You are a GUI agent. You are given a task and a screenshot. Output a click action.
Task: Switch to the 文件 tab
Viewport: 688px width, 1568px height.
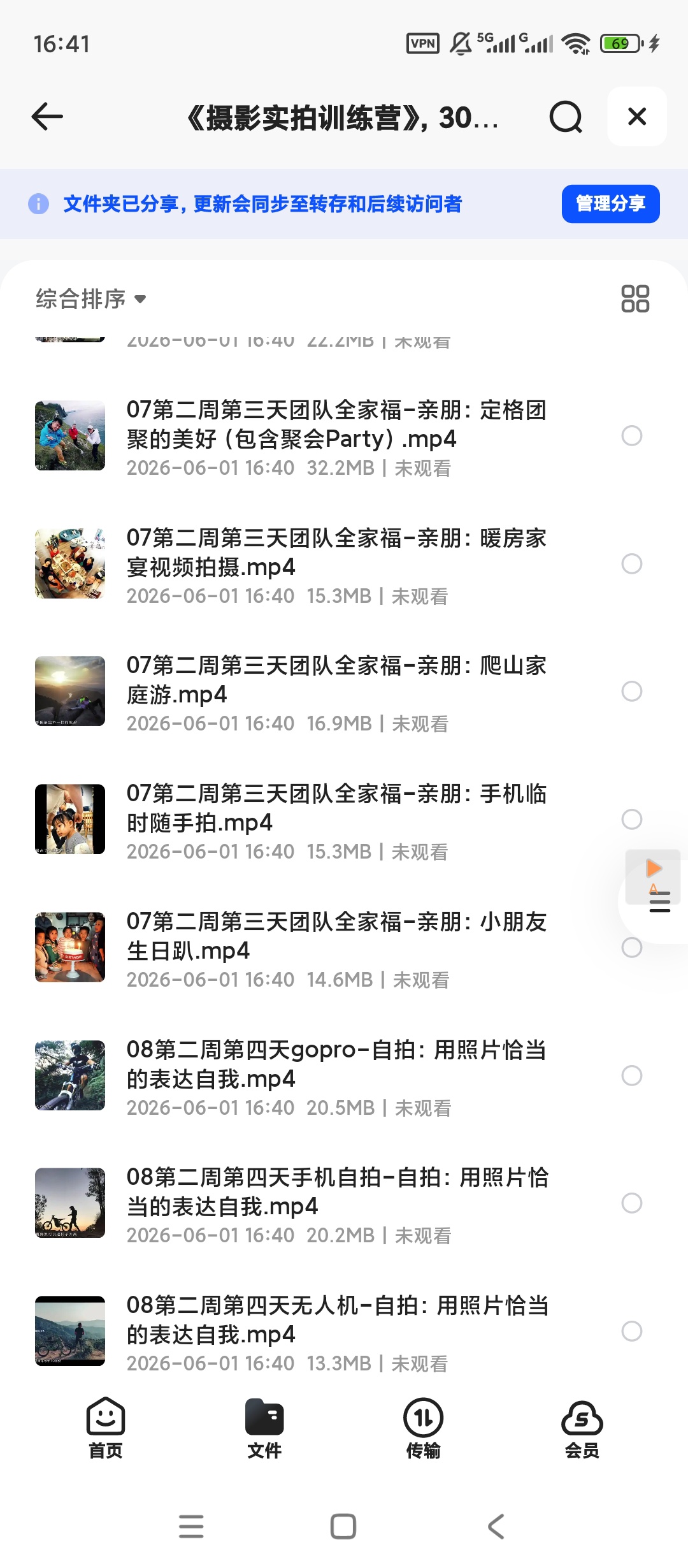(264, 1428)
